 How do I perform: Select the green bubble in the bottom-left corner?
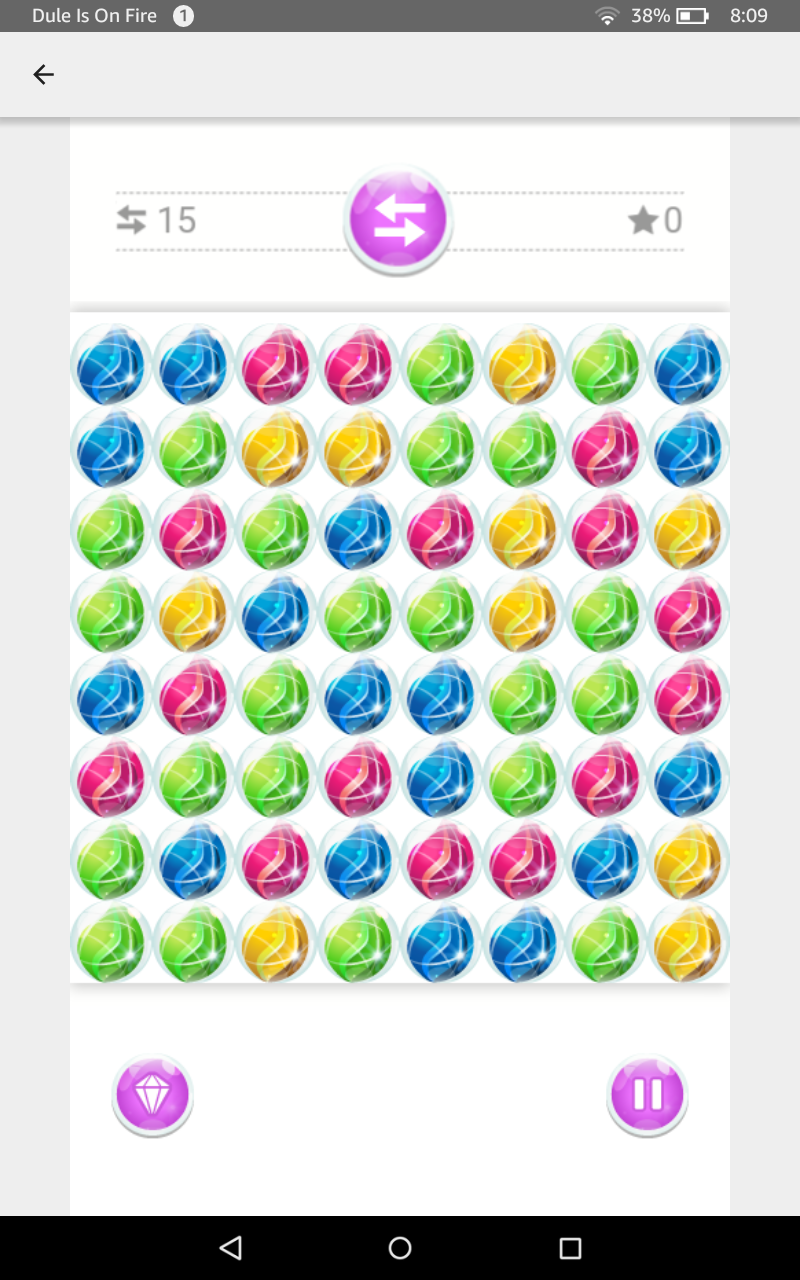point(109,944)
